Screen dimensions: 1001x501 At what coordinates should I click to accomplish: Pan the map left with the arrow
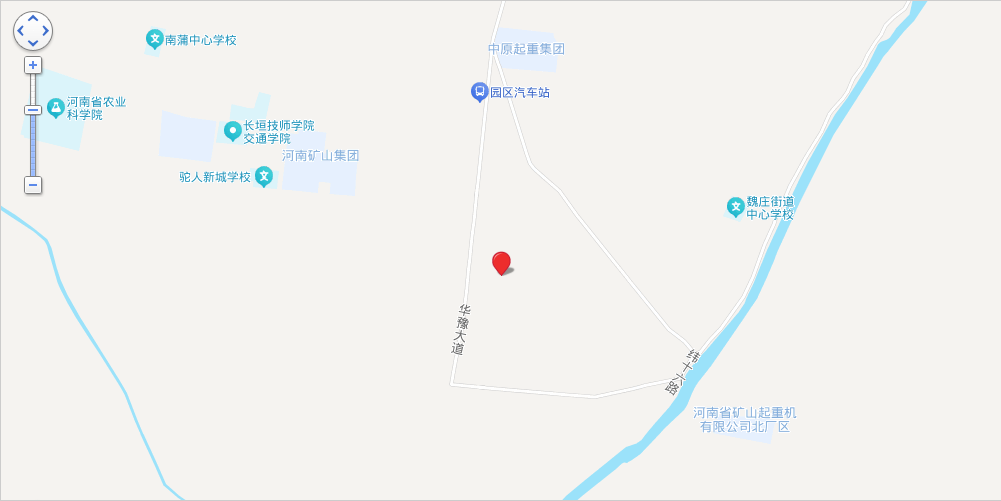click(20, 31)
